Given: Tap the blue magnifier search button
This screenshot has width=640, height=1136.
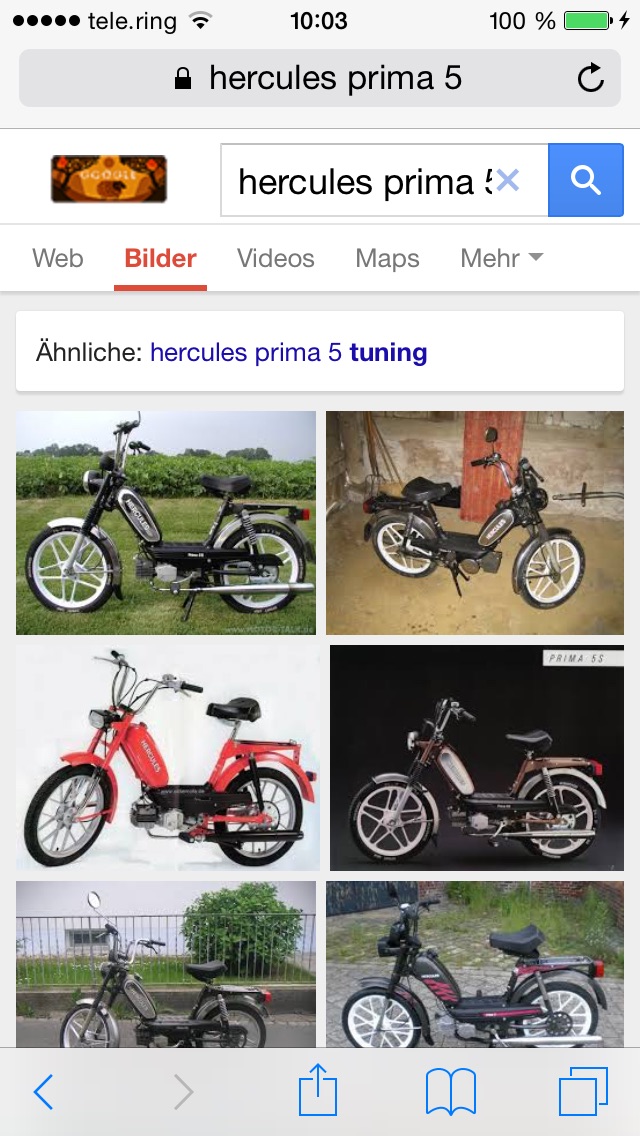Looking at the screenshot, I should click(x=586, y=180).
